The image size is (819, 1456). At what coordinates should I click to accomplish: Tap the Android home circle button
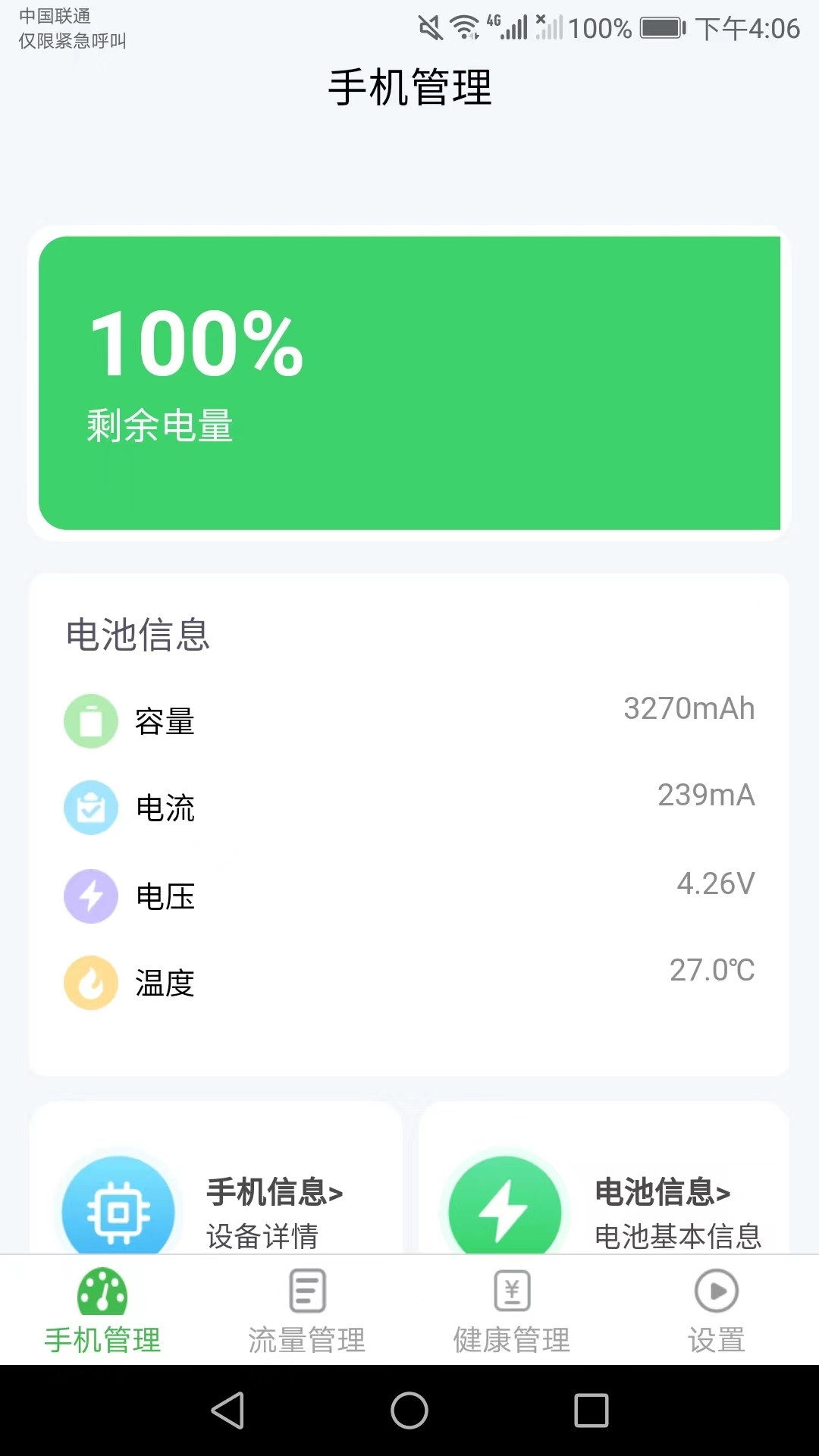coord(409,1411)
